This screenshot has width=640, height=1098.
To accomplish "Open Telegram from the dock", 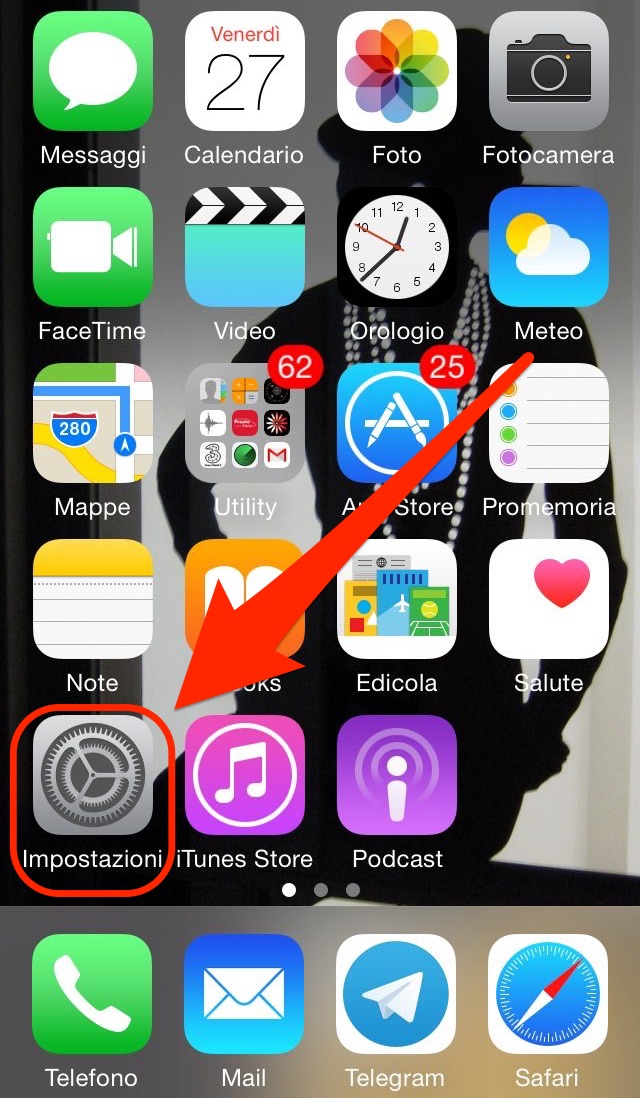I will (397, 994).
